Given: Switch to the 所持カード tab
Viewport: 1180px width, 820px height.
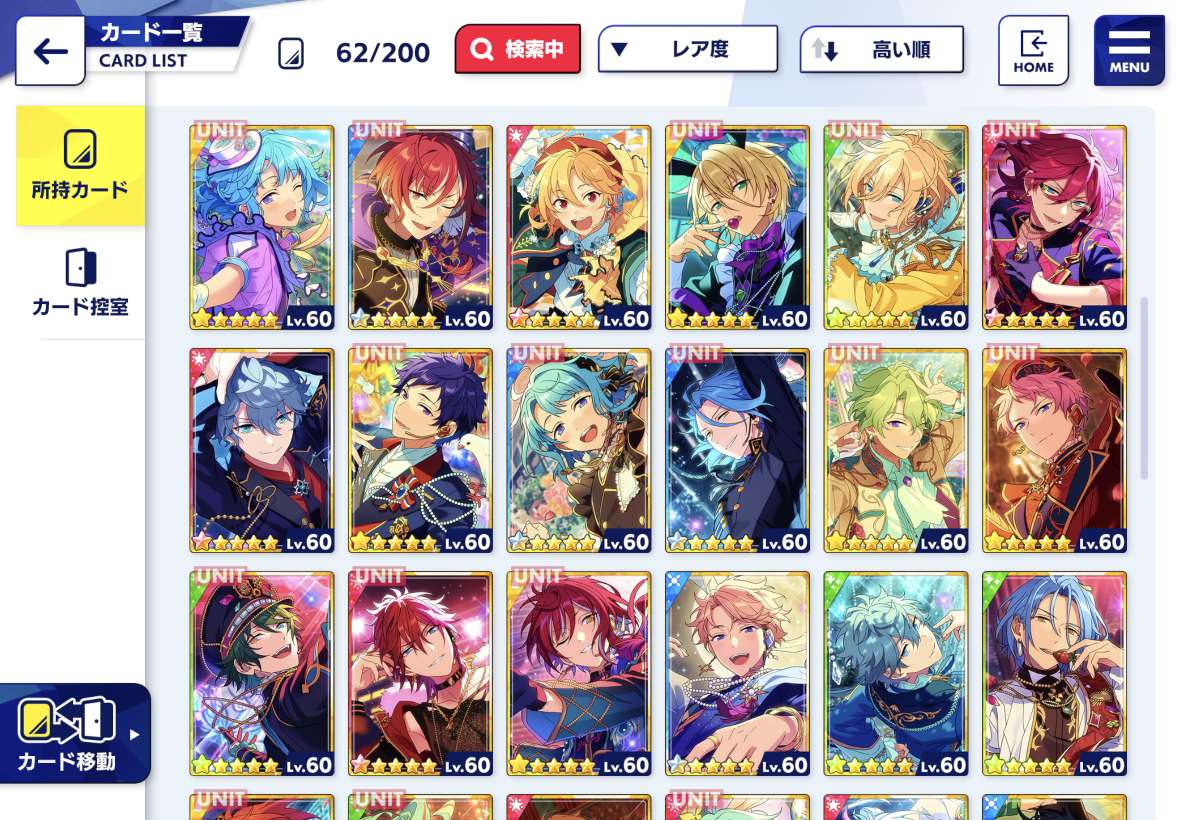Looking at the screenshot, I should coord(80,165).
